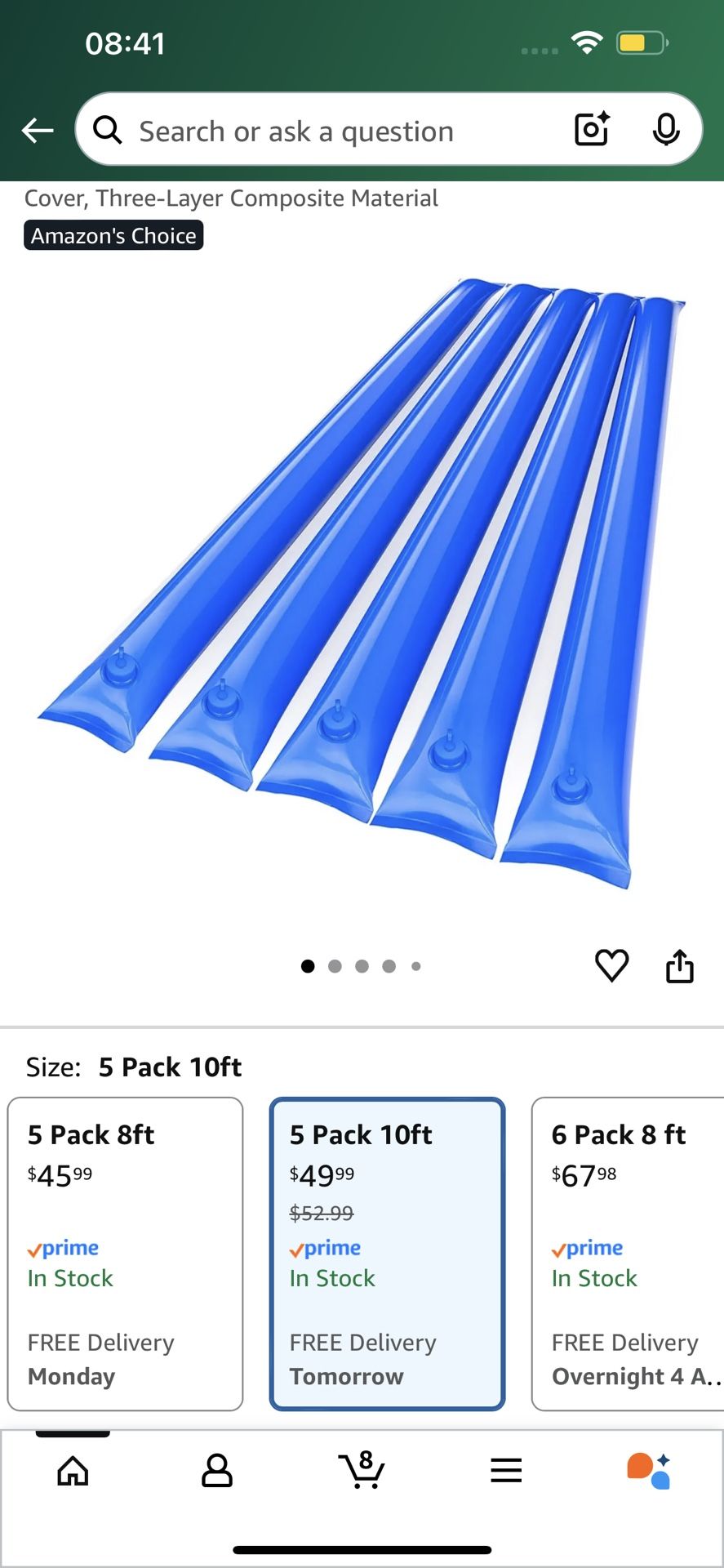Start a voice search with the microphone

tap(667, 129)
